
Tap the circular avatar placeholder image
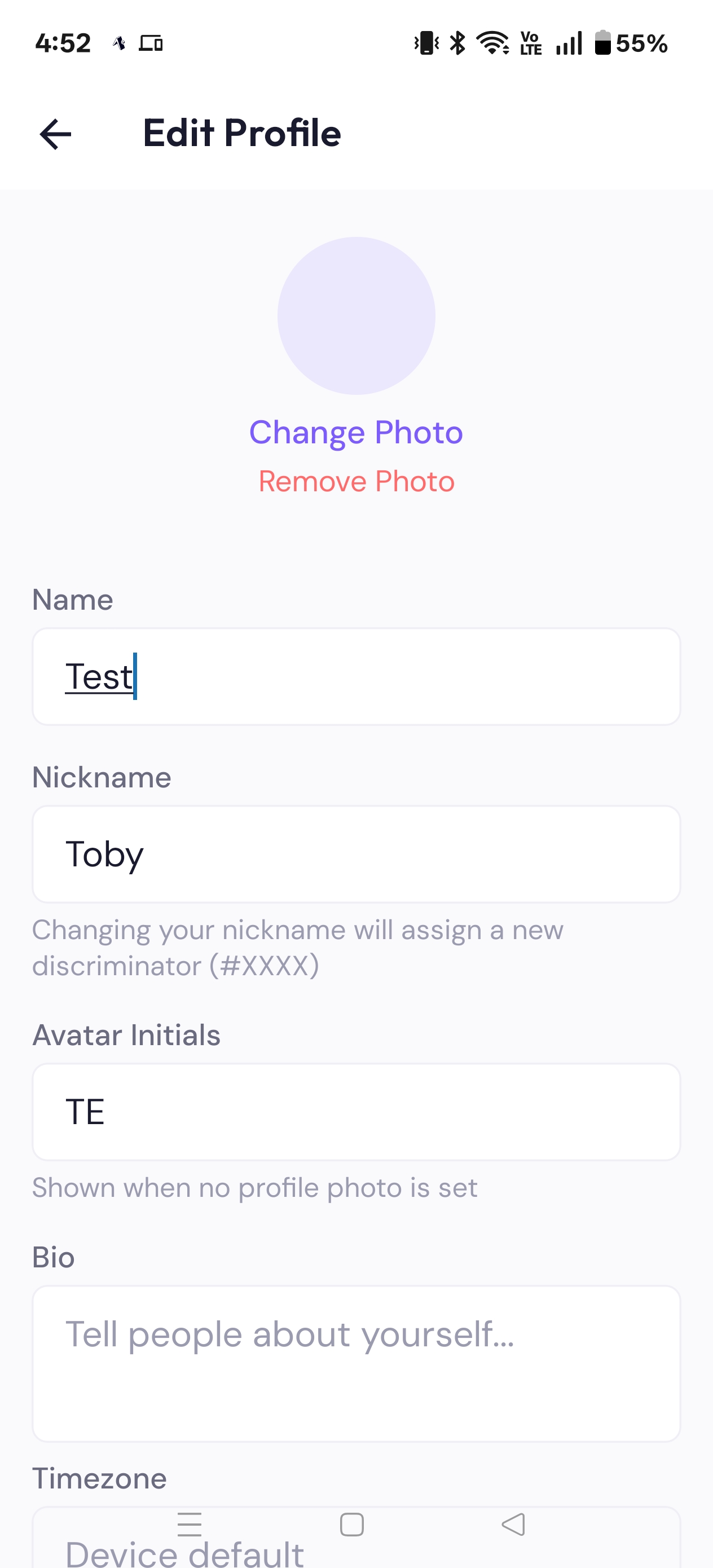point(356,315)
